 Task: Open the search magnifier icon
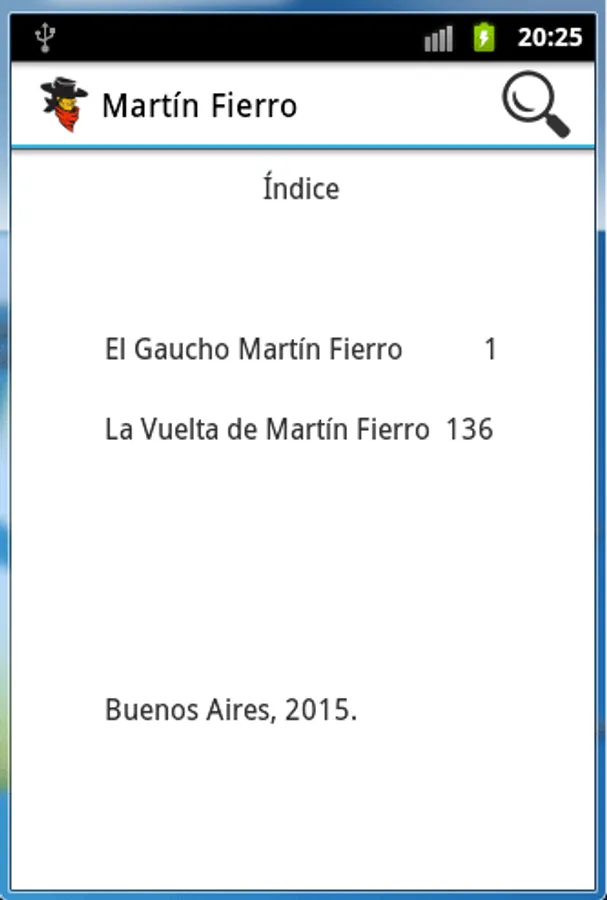pos(535,104)
